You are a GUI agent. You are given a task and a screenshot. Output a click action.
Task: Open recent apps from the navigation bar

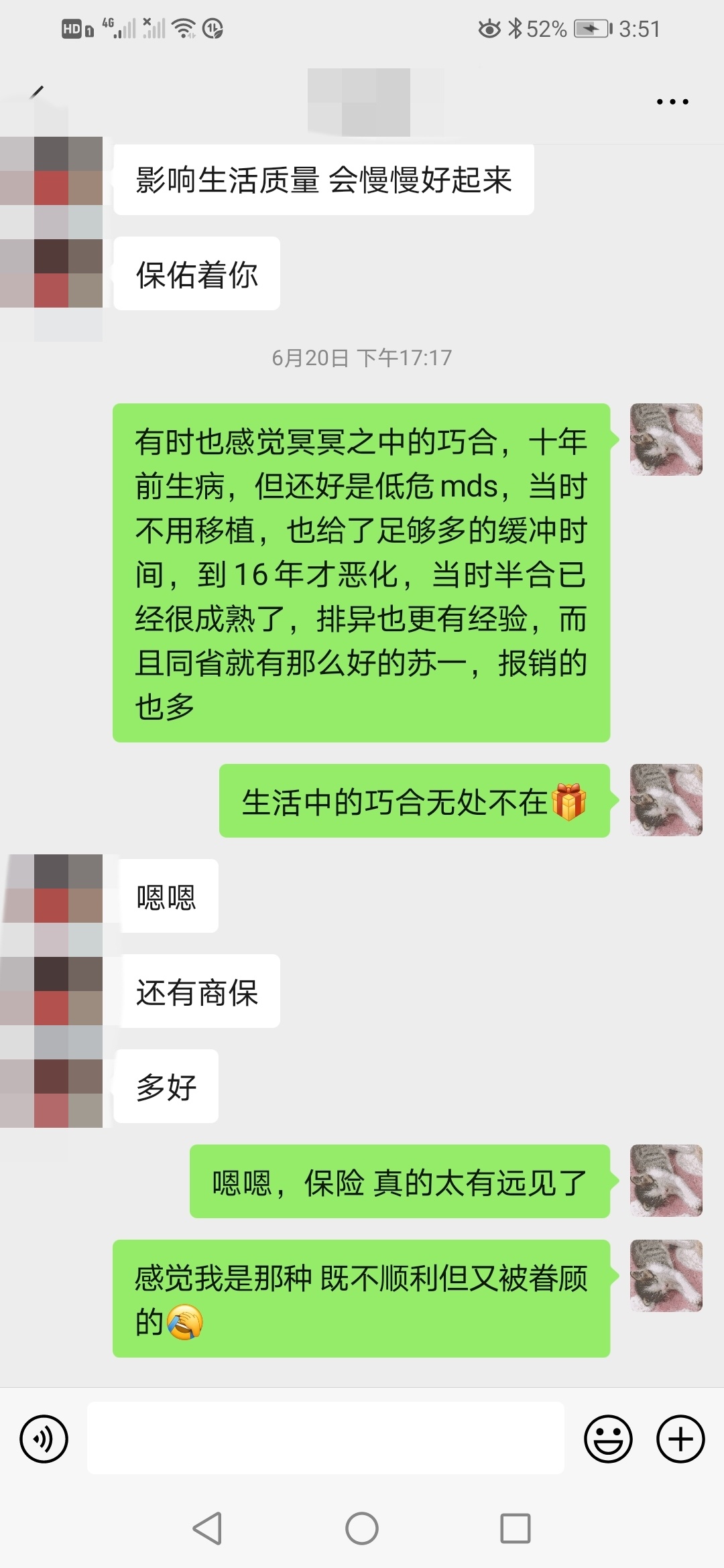point(515,1528)
